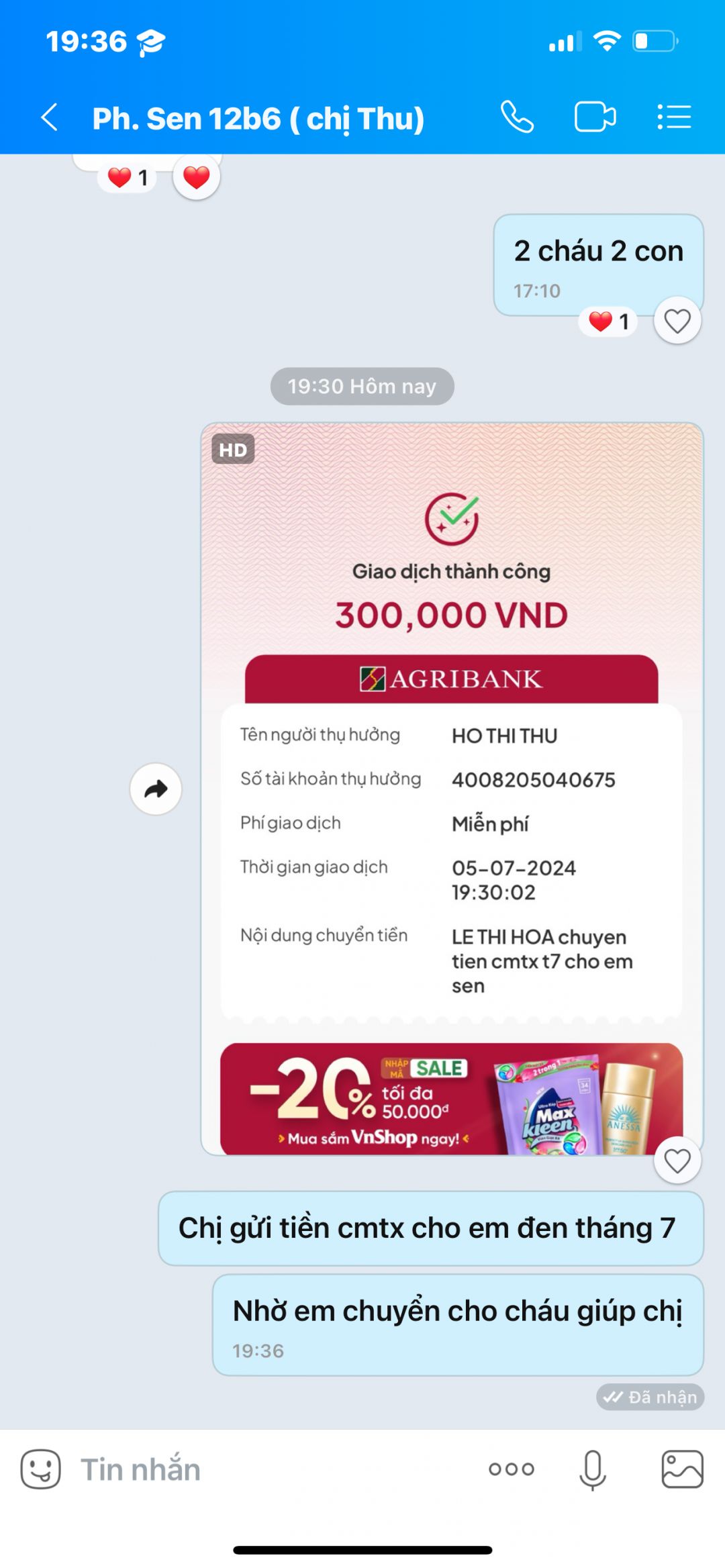Open the chat options menu
The width and height of the screenshot is (725, 1568).
[674, 117]
